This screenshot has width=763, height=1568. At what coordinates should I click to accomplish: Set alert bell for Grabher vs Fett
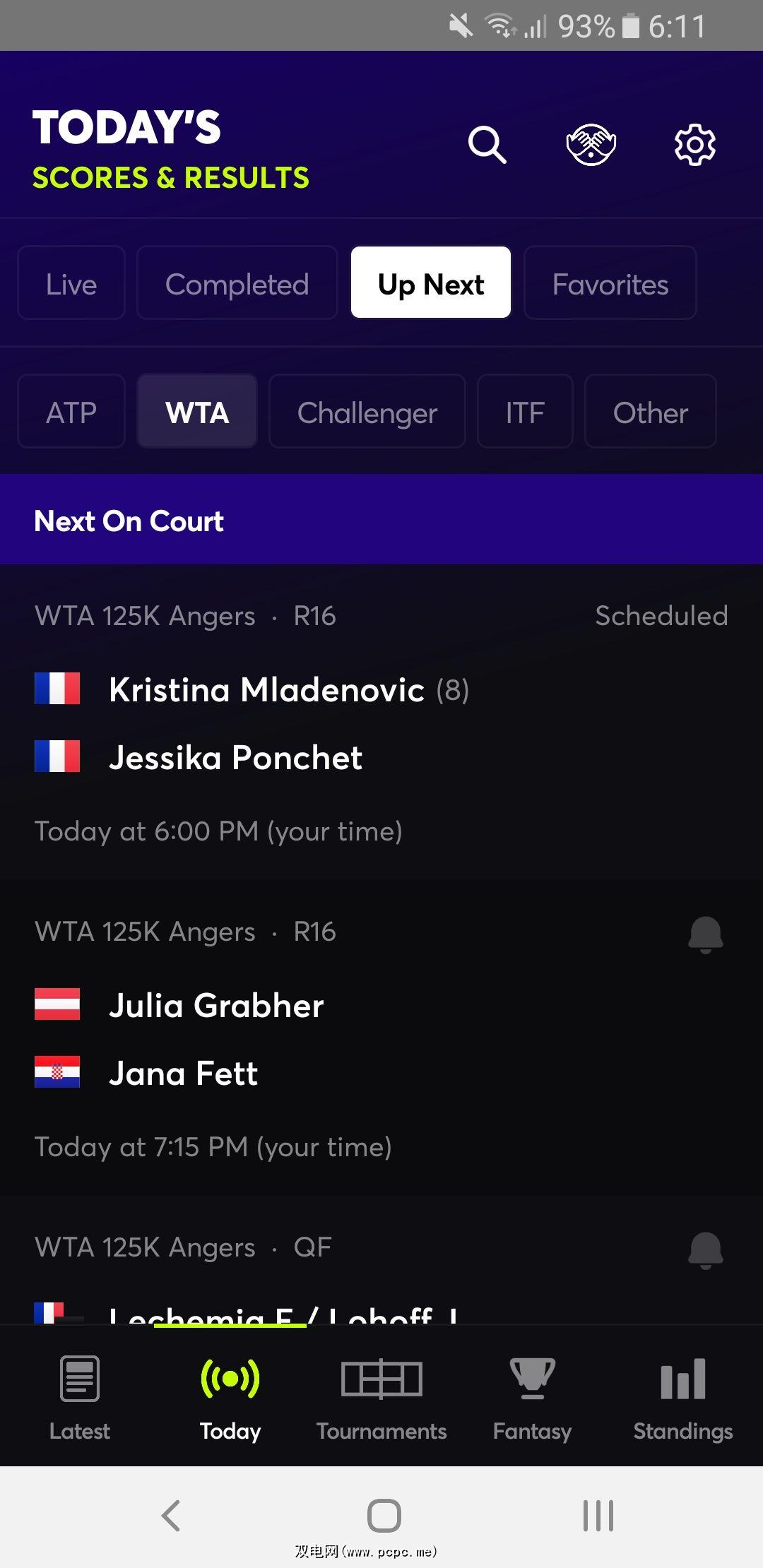[706, 935]
